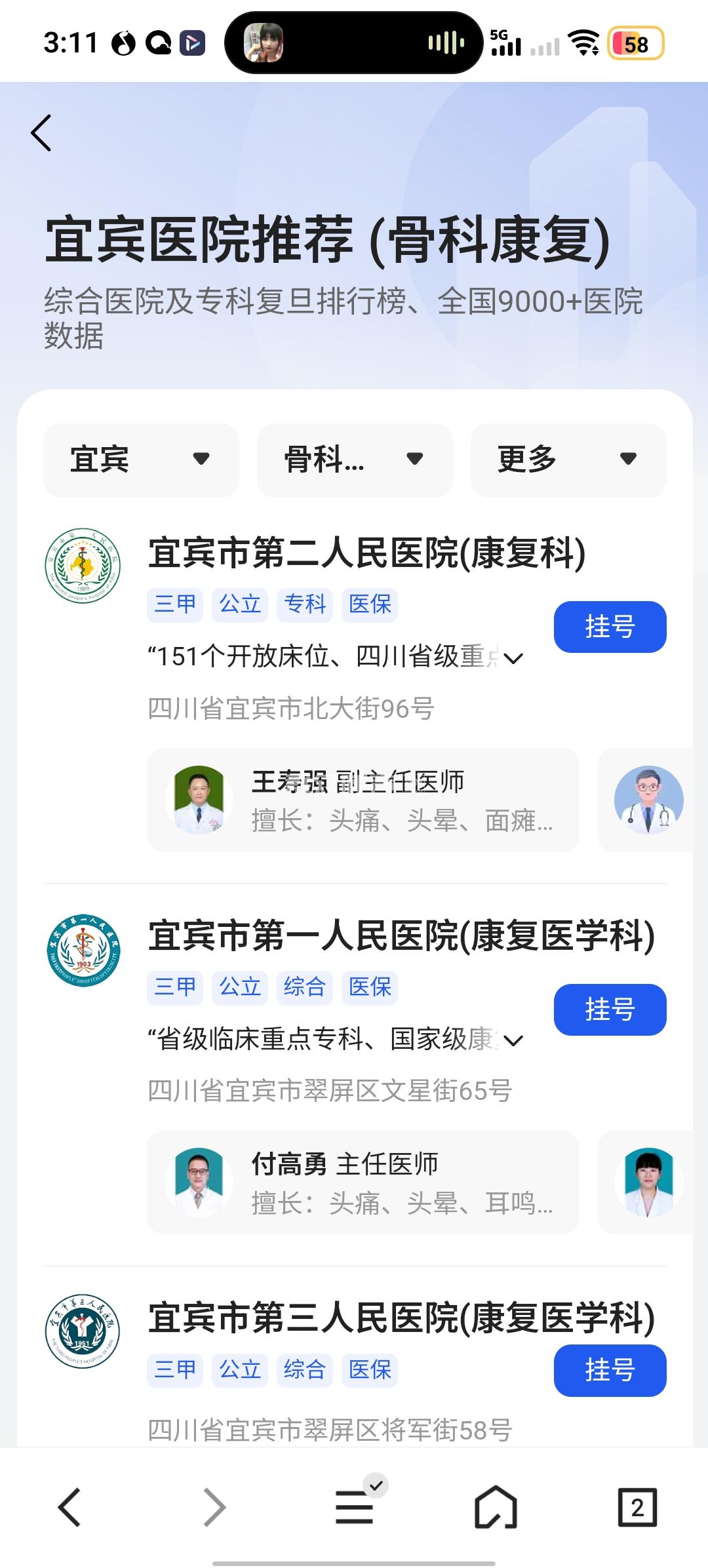Expand the 更多 filter dropdown
Screen dimensions: 708x1568
coord(568,460)
